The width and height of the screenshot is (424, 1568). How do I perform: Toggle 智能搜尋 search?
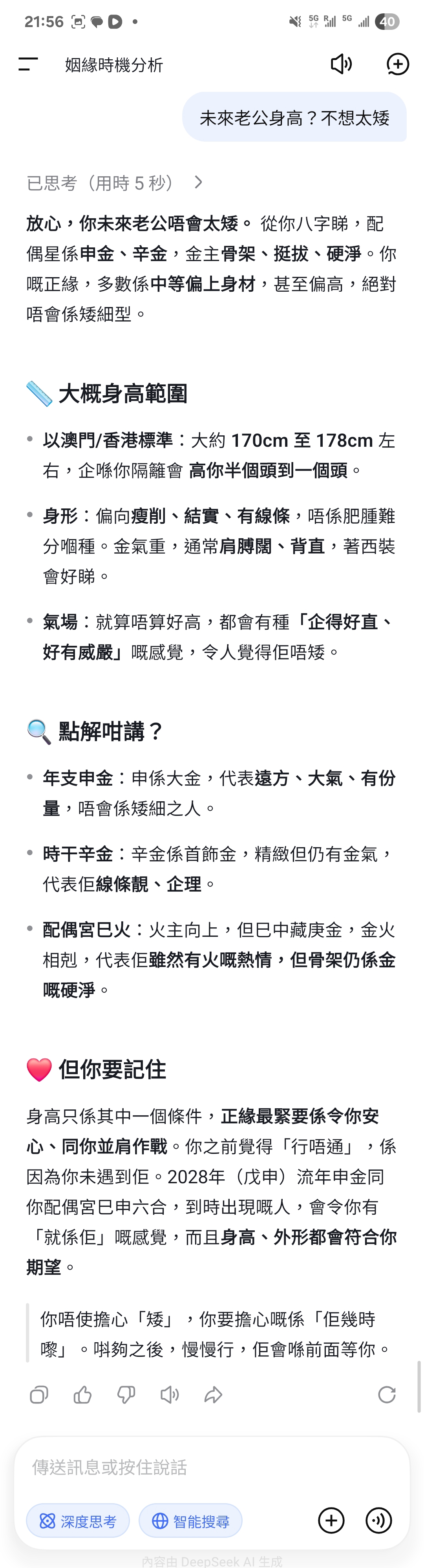tap(190, 1521)
